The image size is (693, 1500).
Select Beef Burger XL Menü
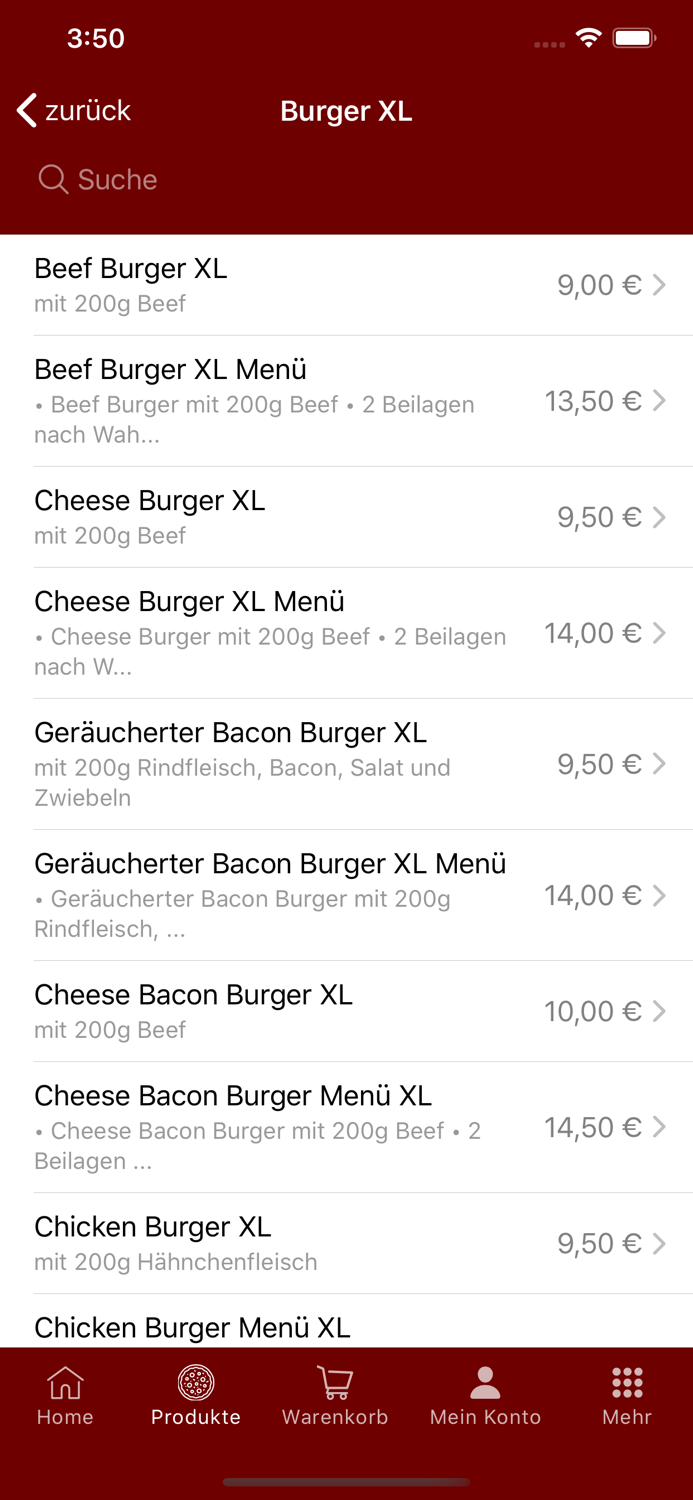click(346, 401)
